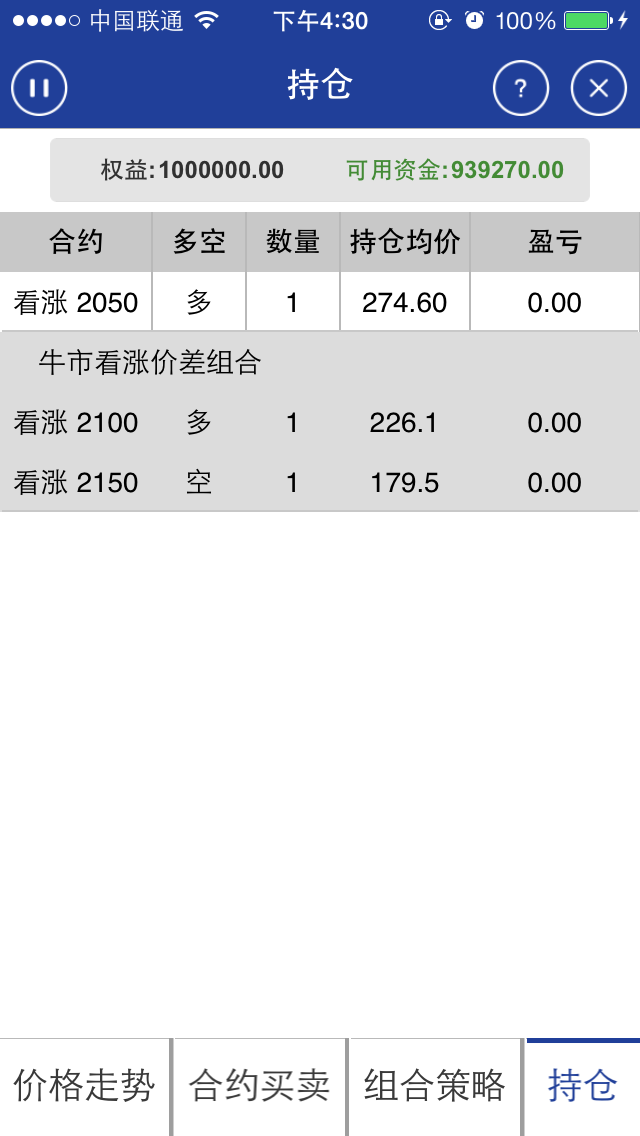Open the help question mark icon
The image size is (640, 1136).
pyautogui.click(x=520, y=88)
